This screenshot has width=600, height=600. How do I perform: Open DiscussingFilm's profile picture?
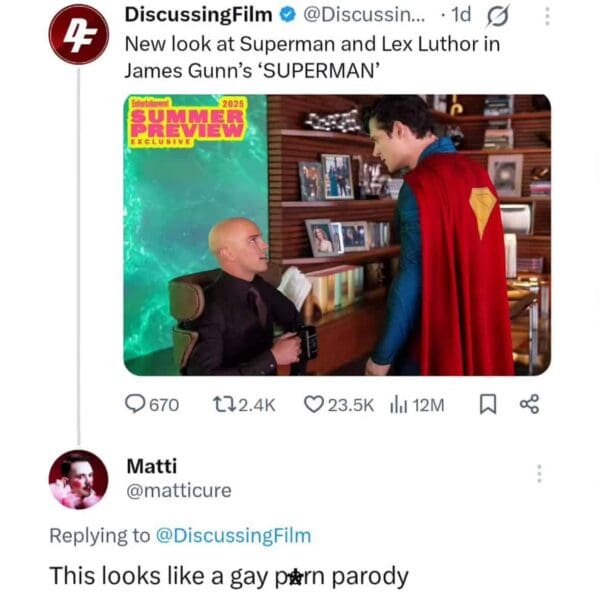tap(79, 35)
